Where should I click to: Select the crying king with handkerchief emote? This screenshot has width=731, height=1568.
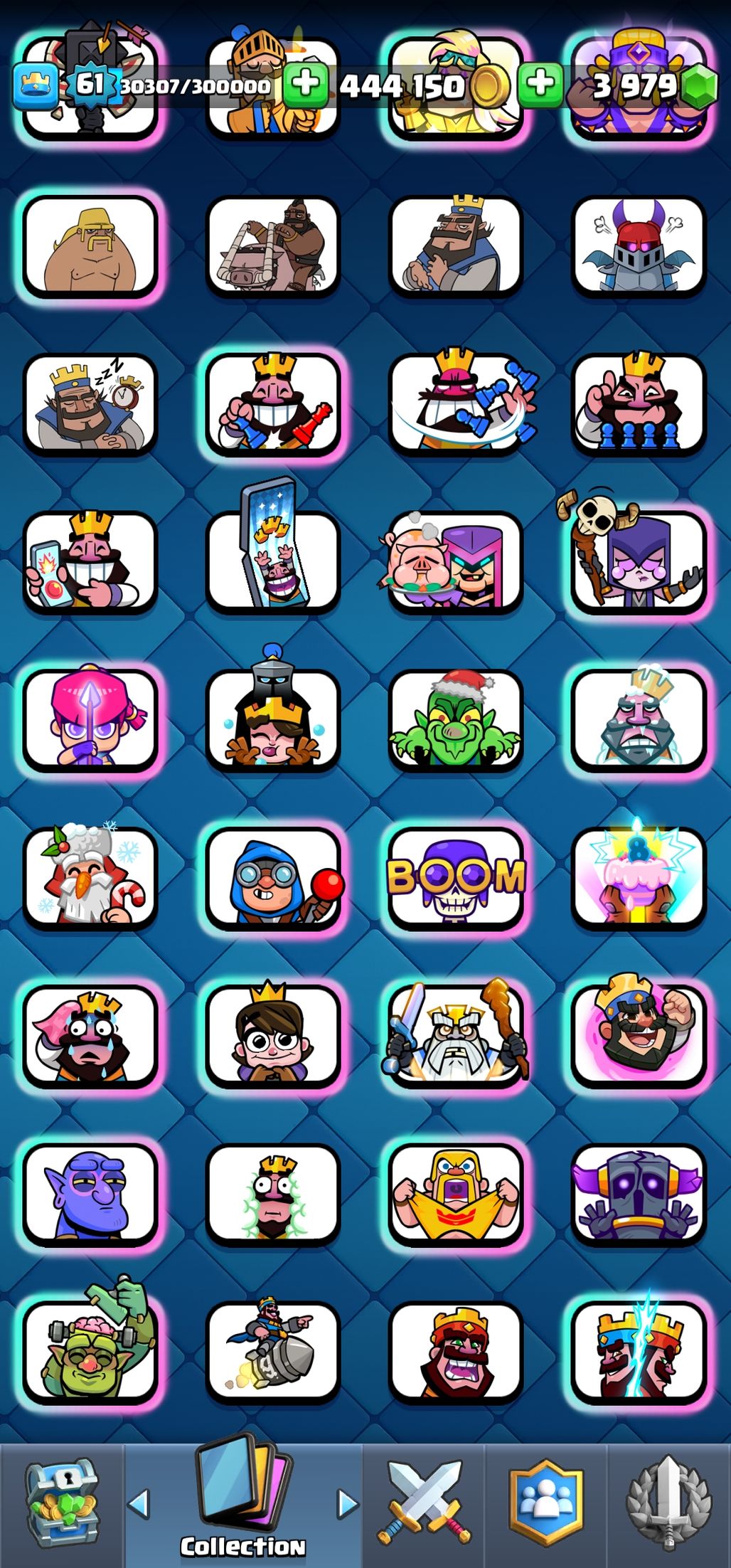coord(90,1036)
